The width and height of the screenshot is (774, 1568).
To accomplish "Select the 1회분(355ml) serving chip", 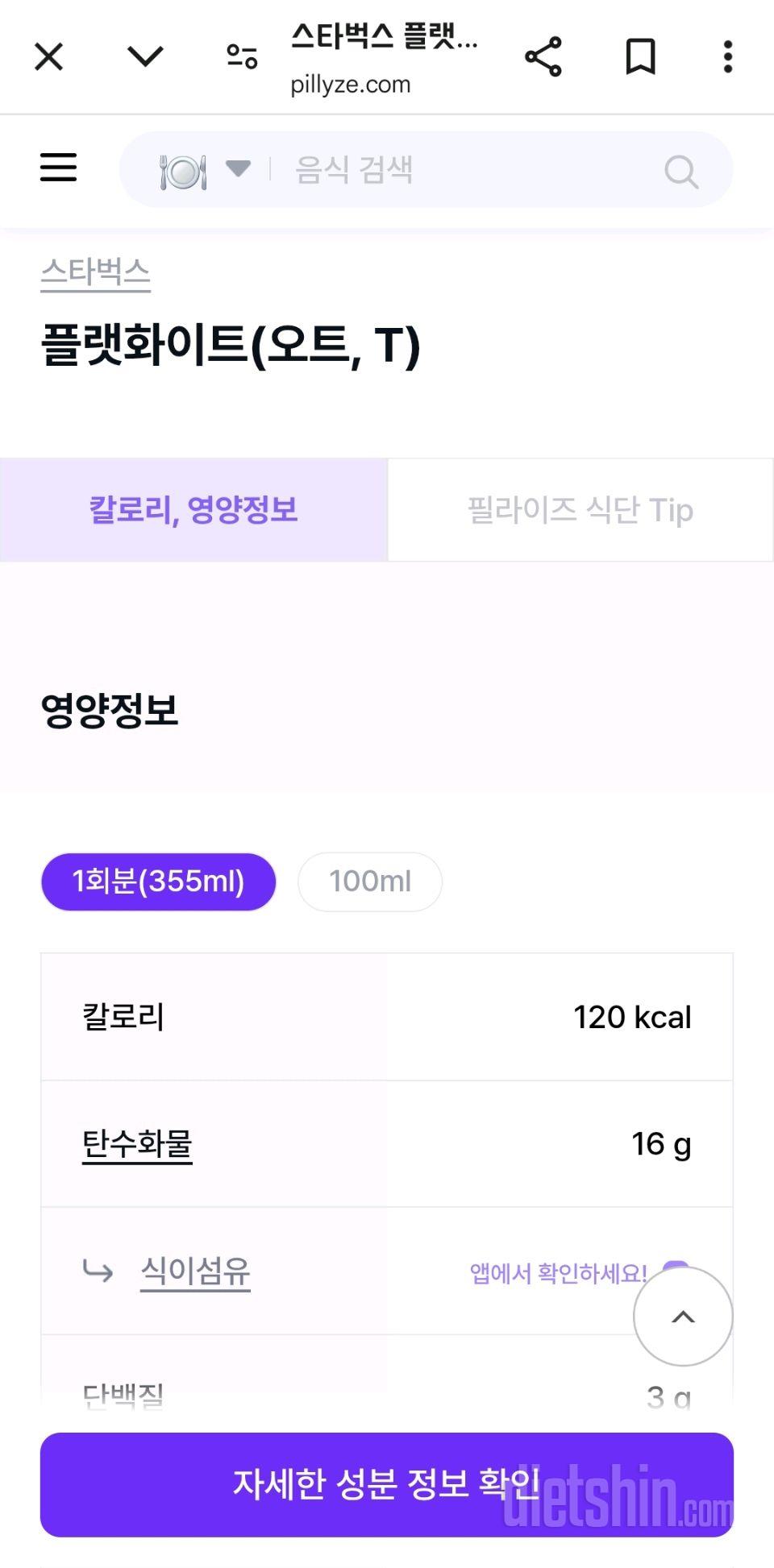I will (x=159, y=881).
